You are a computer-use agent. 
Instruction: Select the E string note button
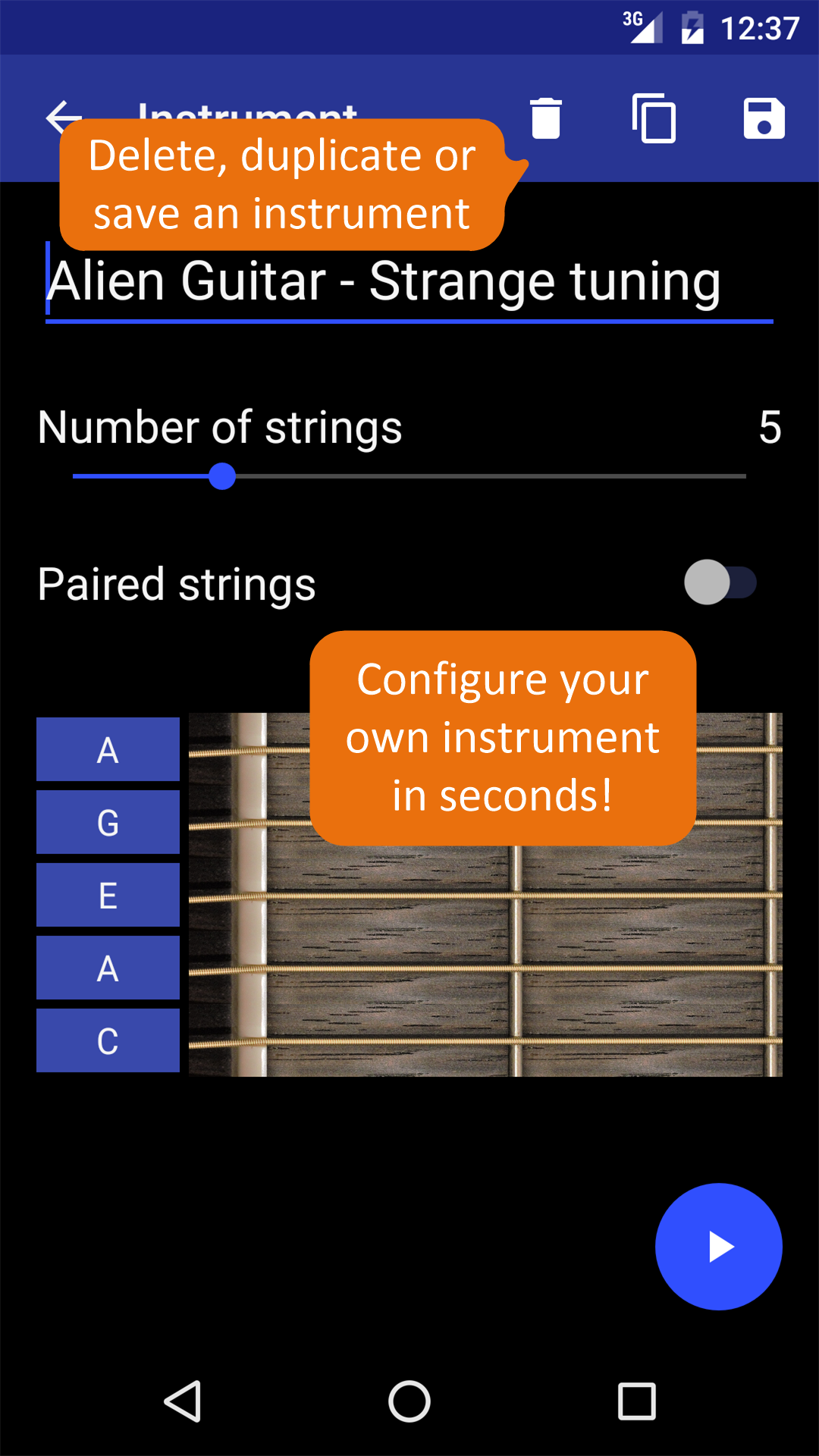pyautogui.click(x=108, y=895)
